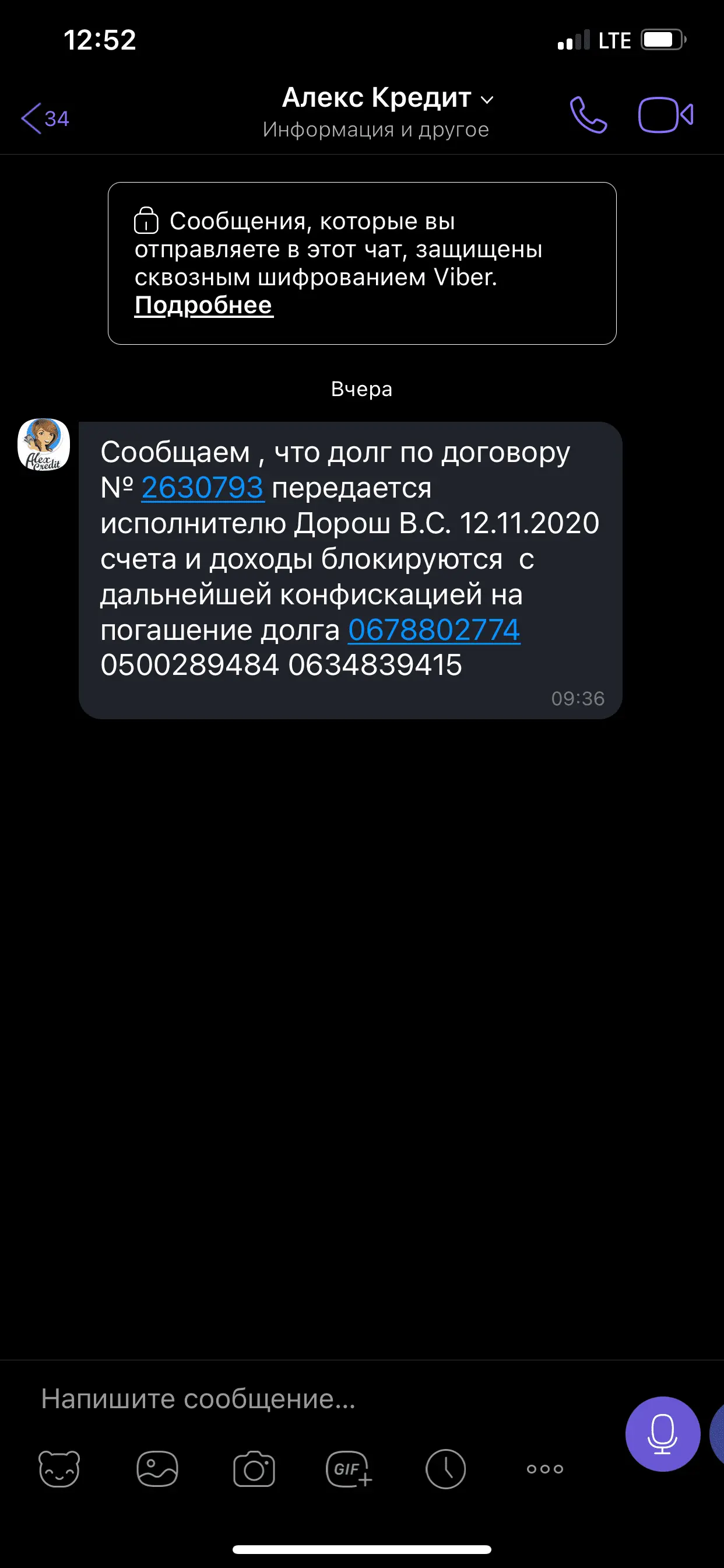Start a video call with Алекс Кредит
Screen dimensions: 724x1568
665,115
